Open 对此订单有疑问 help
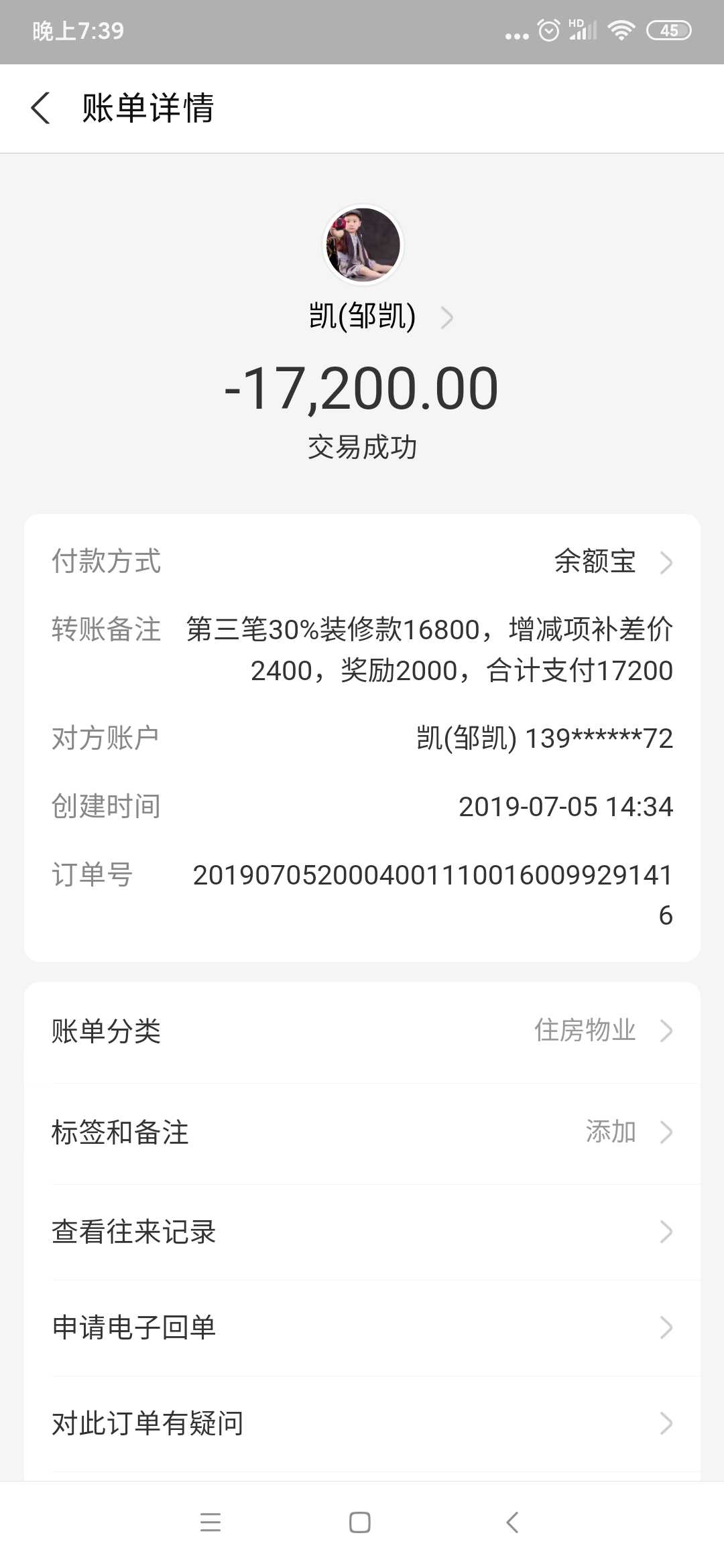The image size is (724, 1568). click(362, 1423)
